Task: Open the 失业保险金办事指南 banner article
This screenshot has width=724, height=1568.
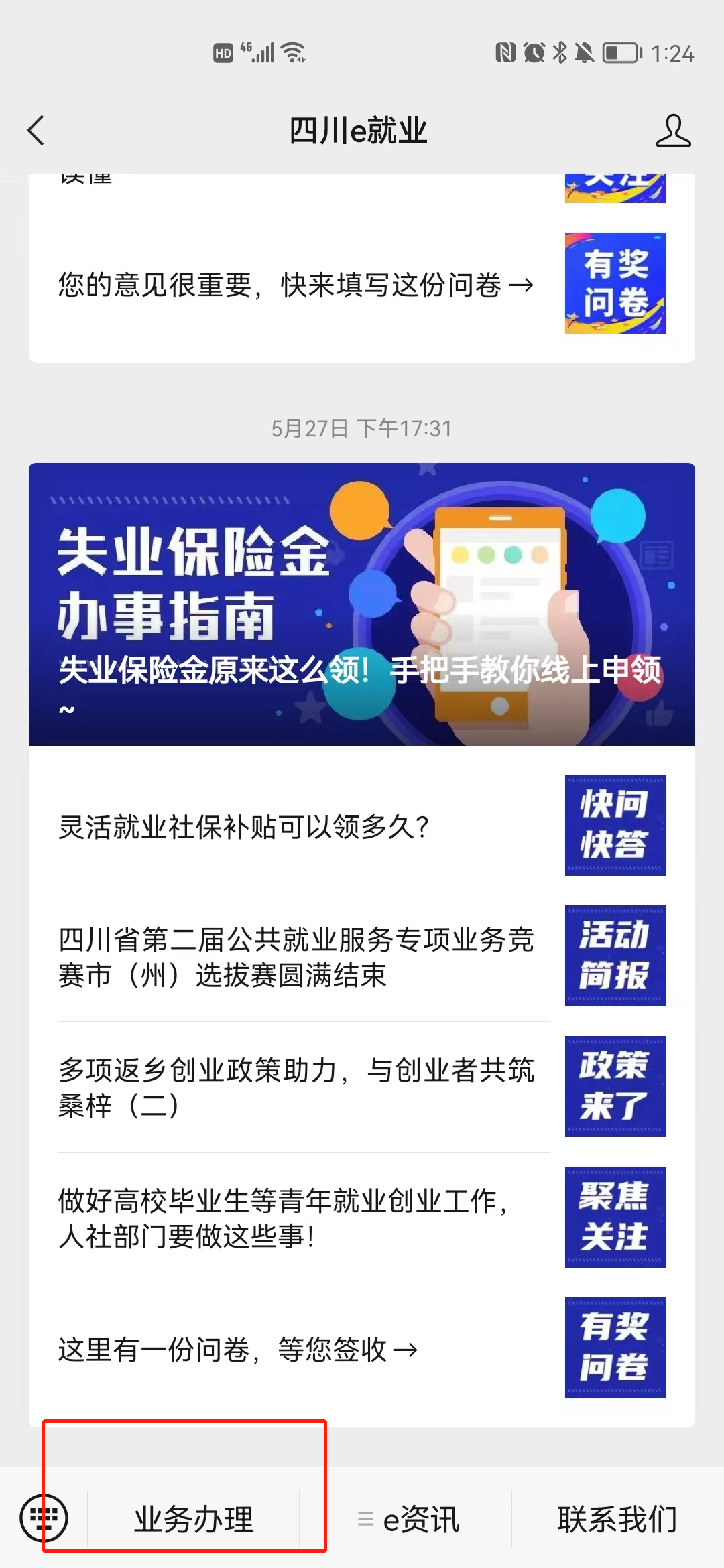Action: [361, 604]
